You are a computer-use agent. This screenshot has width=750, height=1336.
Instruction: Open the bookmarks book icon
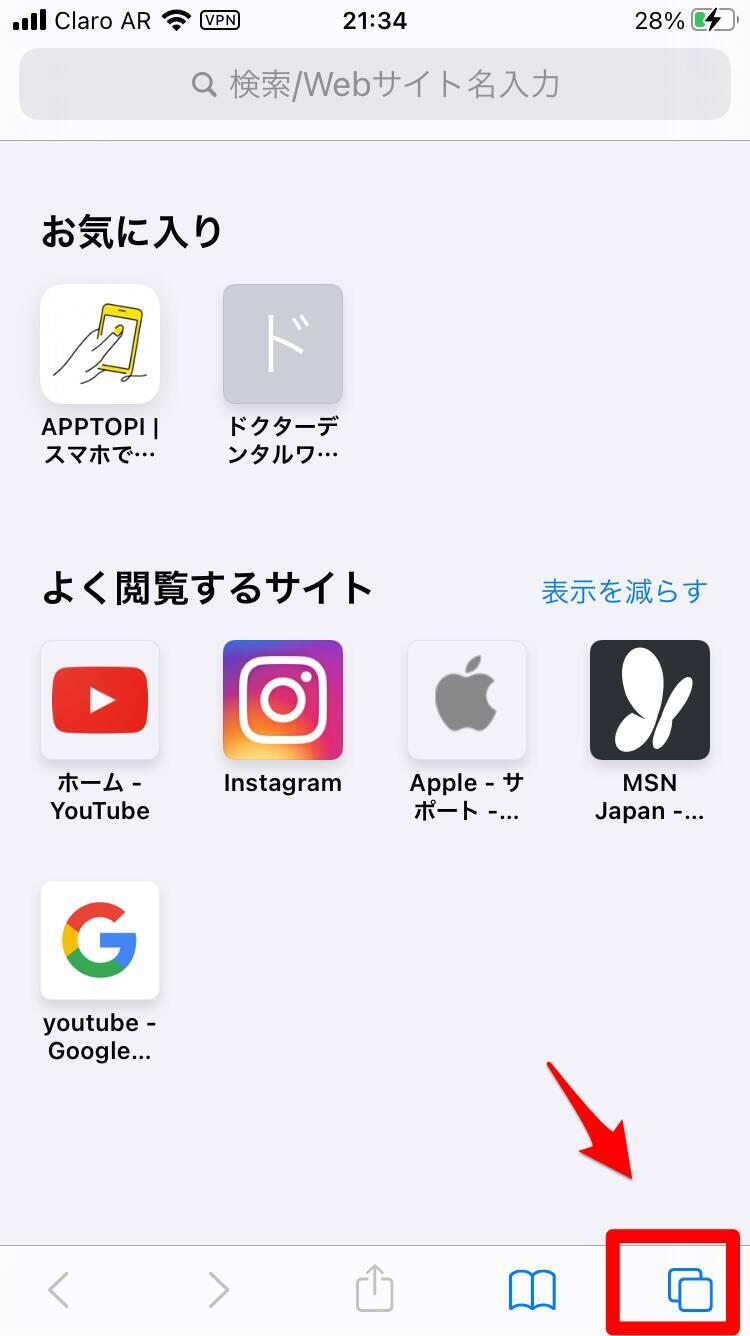tap(532, 1290)
